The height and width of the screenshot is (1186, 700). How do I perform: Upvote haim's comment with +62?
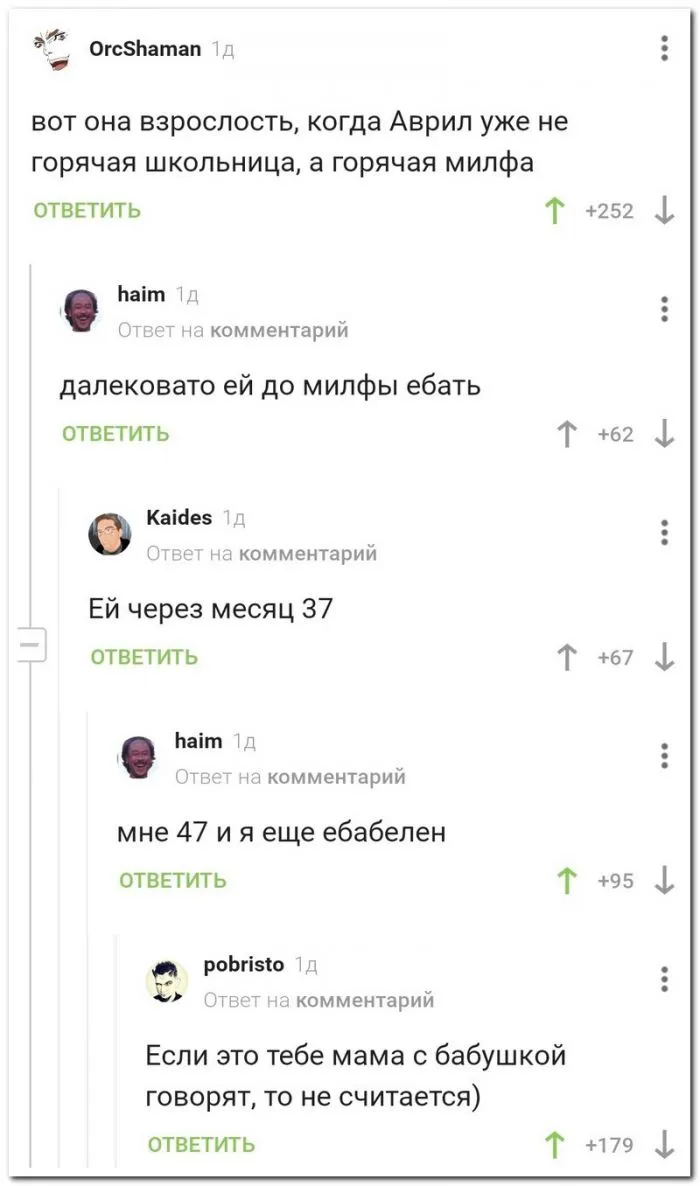[565, 434]
